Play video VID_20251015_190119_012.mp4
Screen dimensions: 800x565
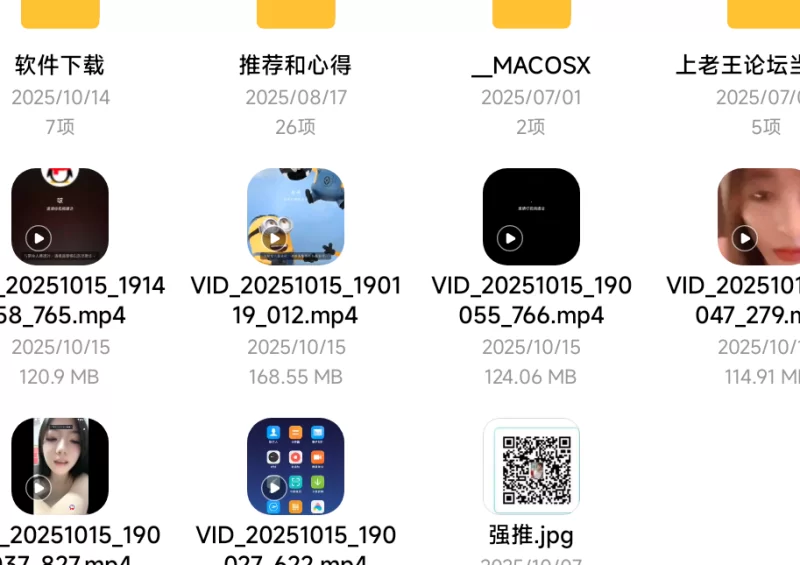296,216
